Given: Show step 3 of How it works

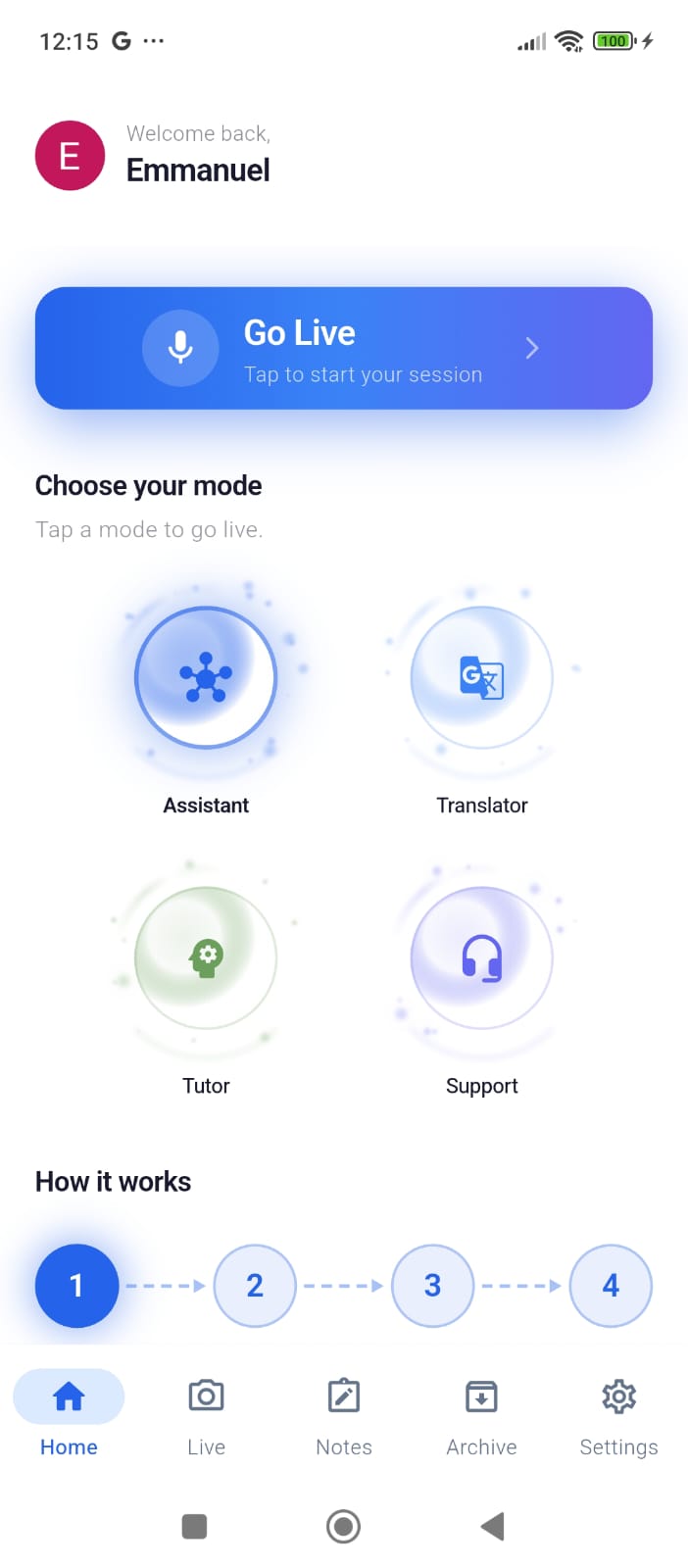Looking at the screenshot, I should 432,1286.
